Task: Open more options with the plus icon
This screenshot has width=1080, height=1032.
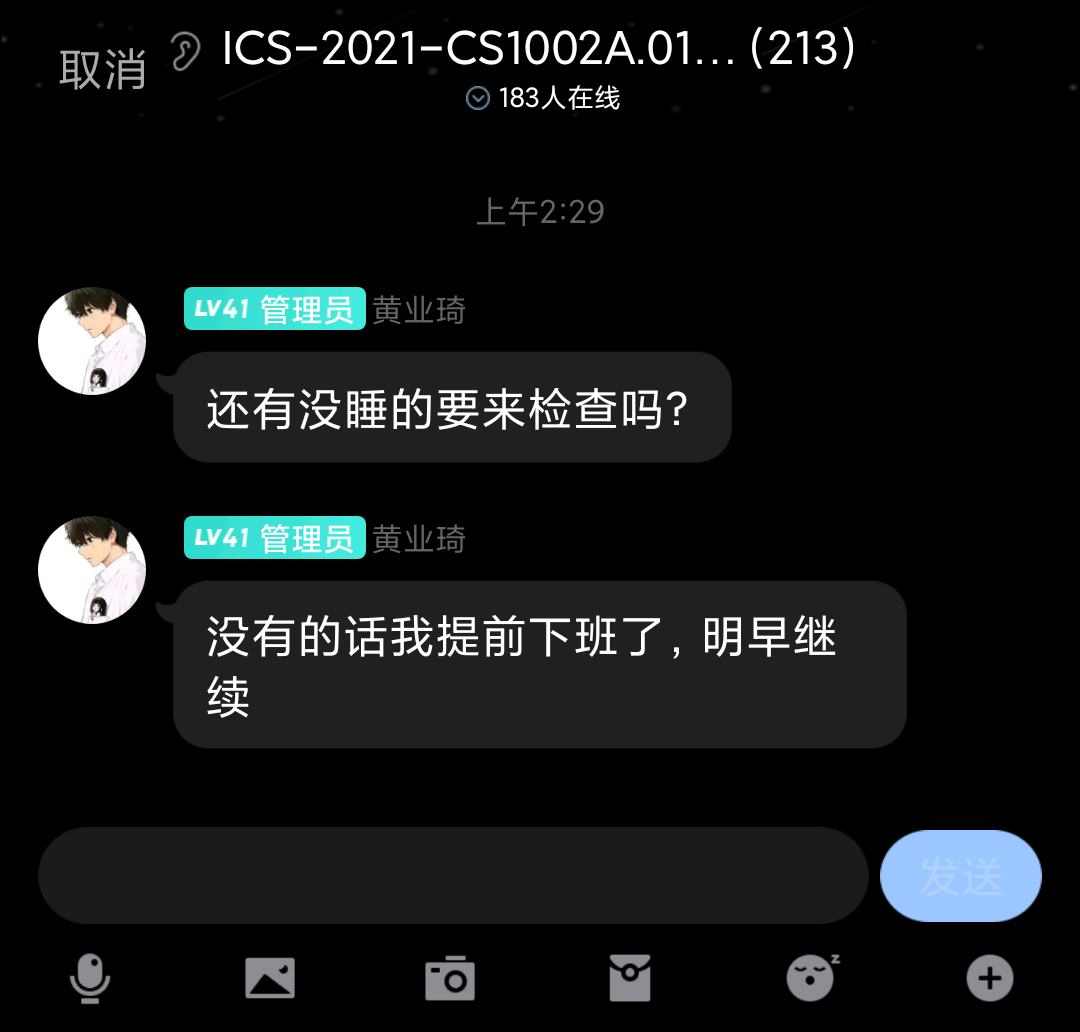Action: coord(990,977)
